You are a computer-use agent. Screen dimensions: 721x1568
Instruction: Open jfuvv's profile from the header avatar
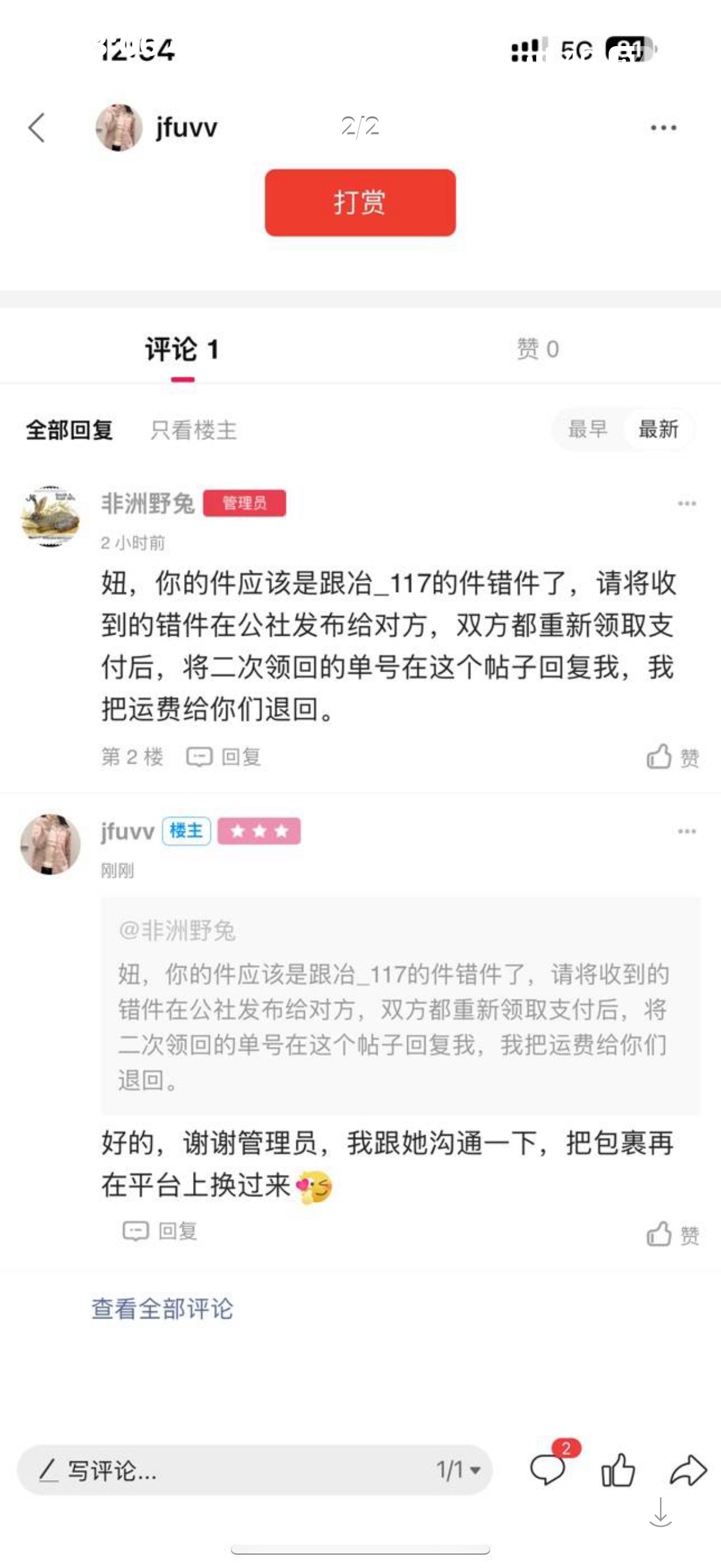click(119, 128)
